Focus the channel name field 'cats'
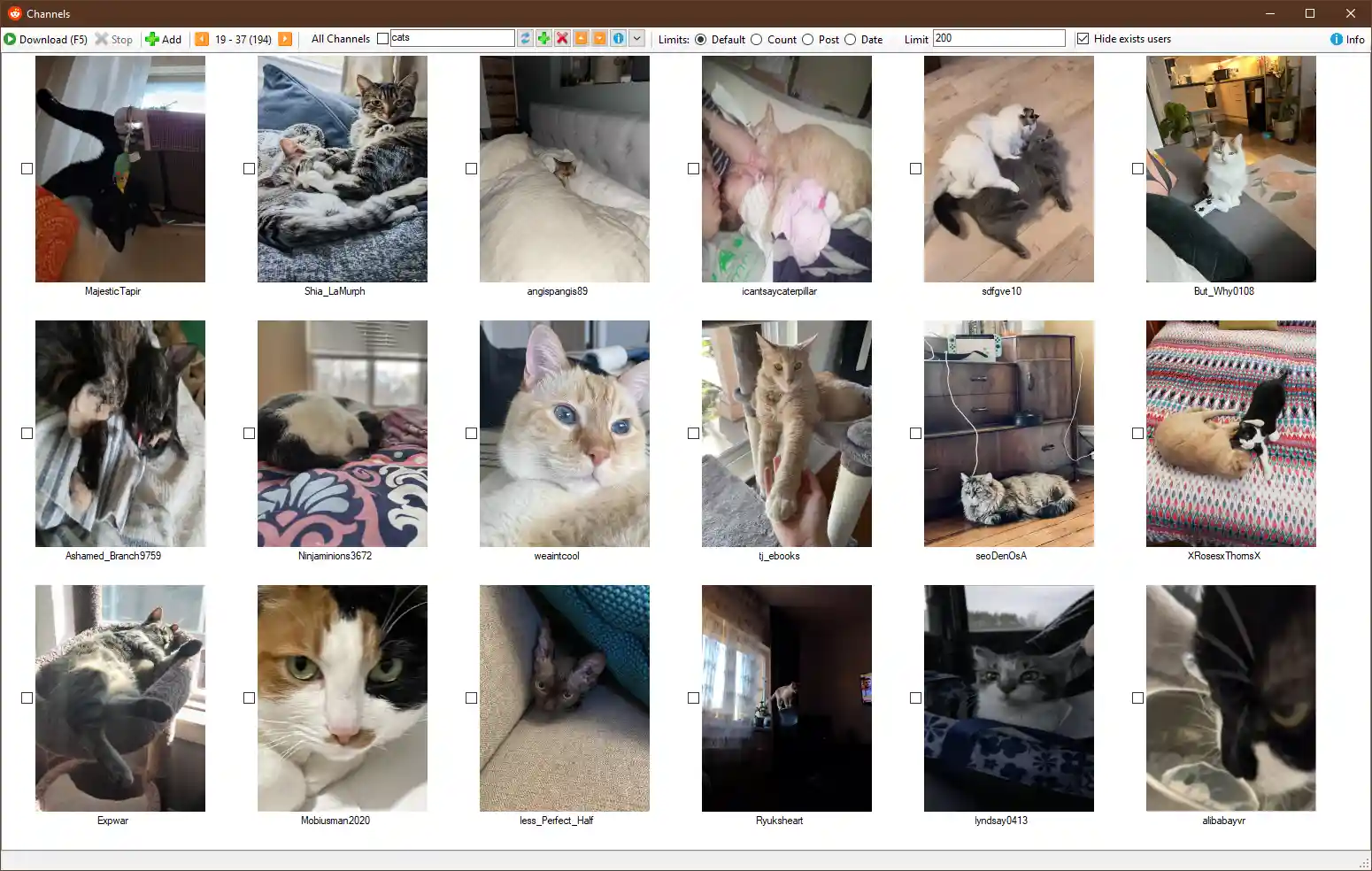The width and height of the screenshot is (1372, 871). (x=451, y=38)
